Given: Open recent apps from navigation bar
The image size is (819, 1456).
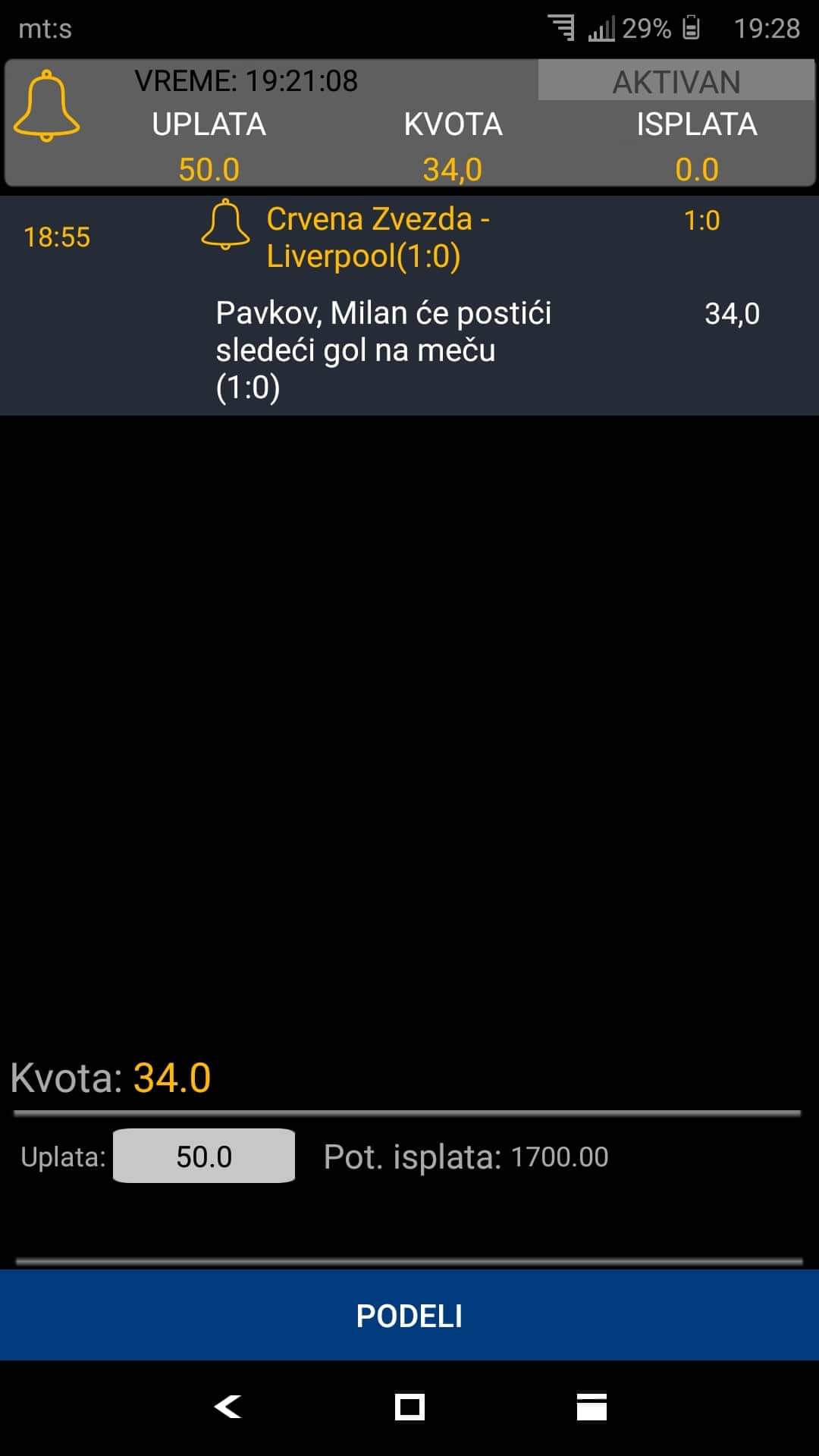Looking at the screenshot, I should 591,1407.
